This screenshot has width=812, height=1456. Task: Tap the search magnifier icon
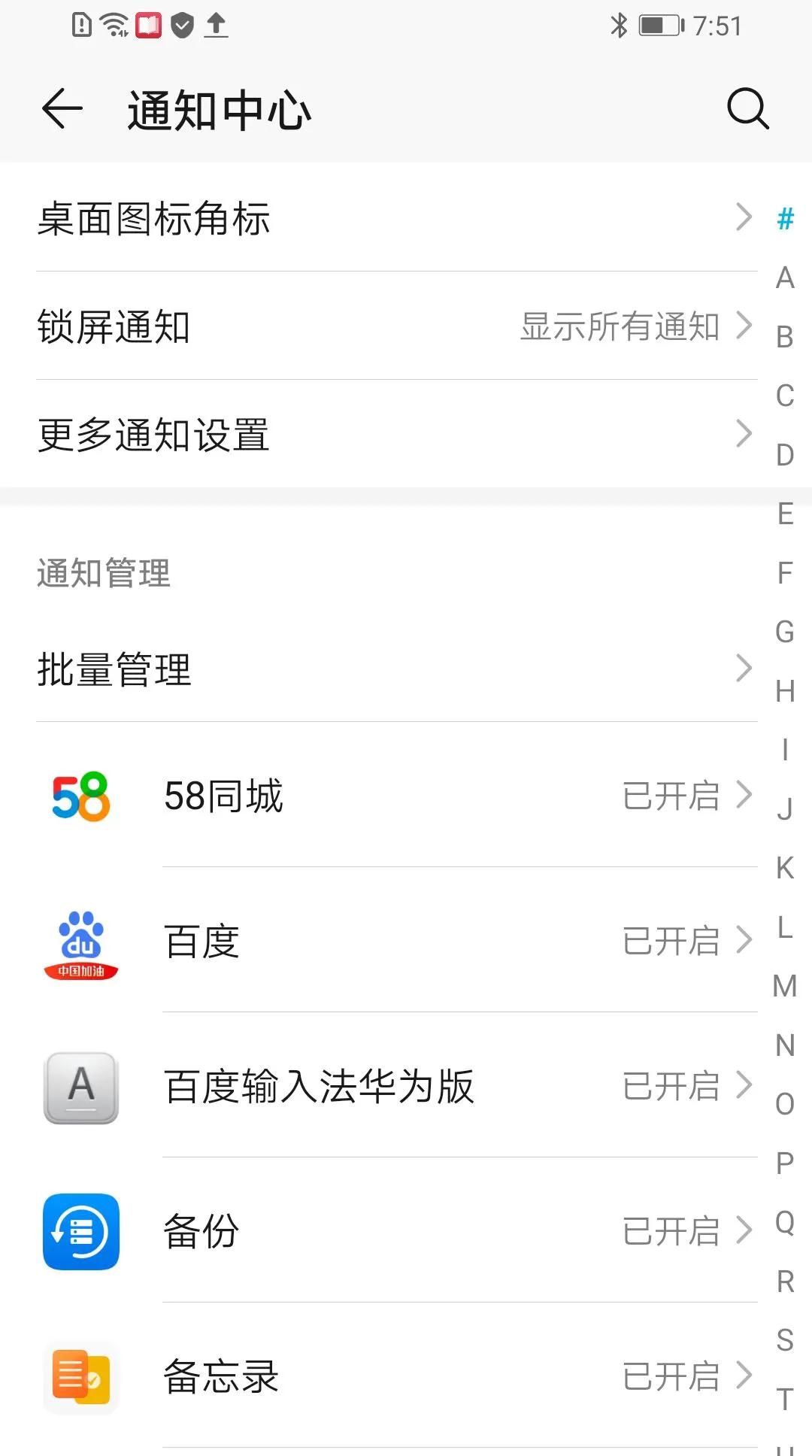(746, 109)
